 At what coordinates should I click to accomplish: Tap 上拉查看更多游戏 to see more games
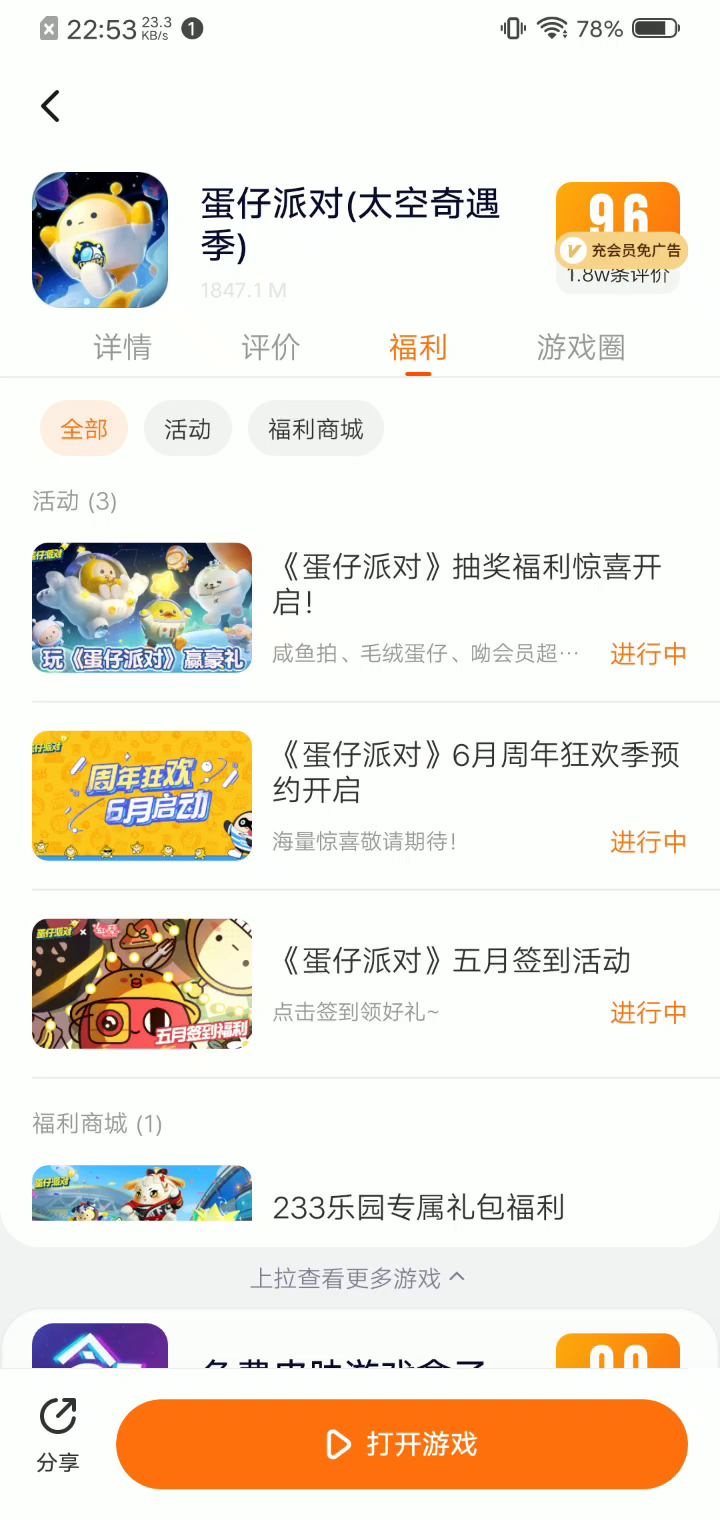pos(357,1278)
